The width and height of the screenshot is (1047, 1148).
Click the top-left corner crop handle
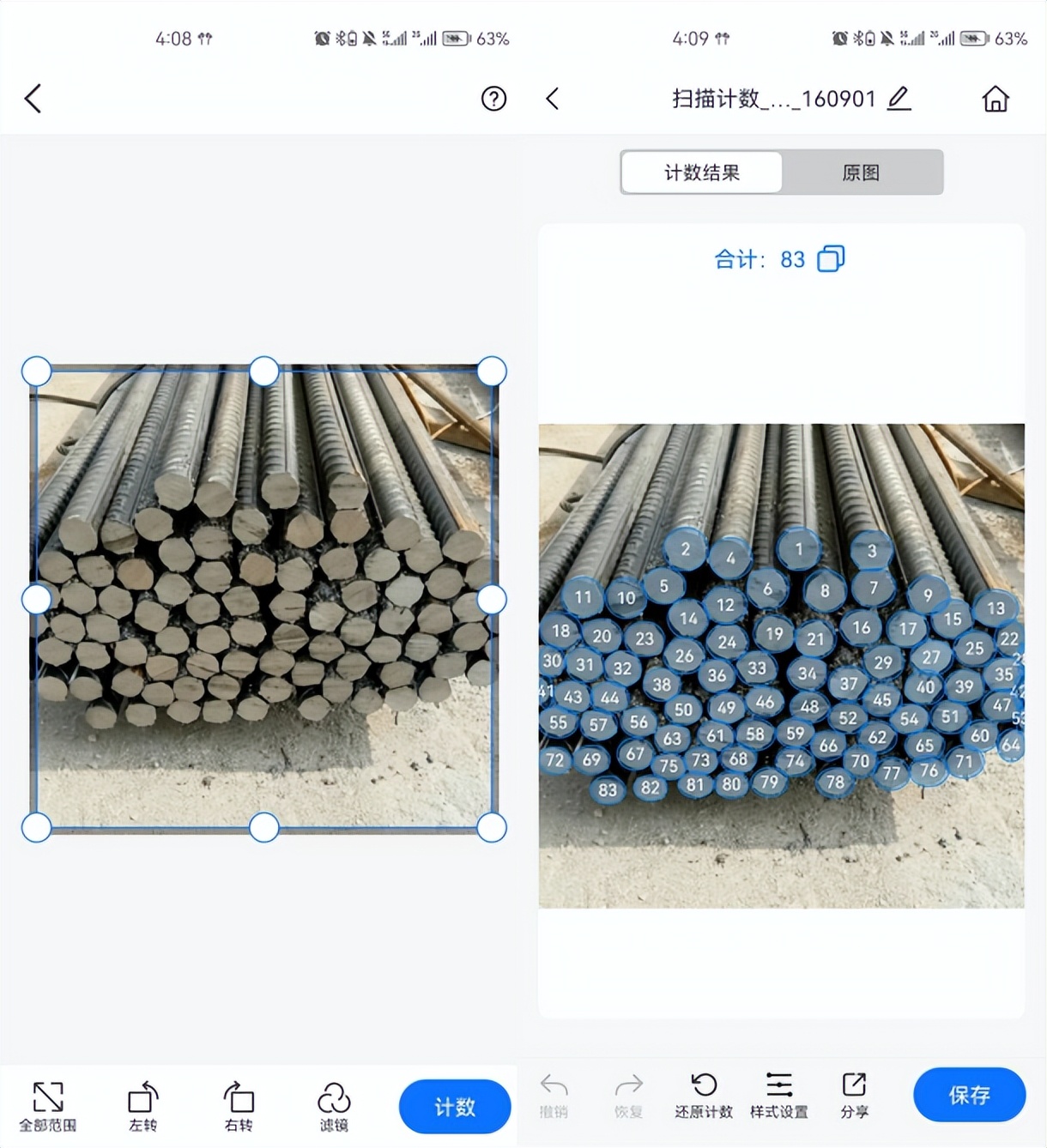click(36, 371)
